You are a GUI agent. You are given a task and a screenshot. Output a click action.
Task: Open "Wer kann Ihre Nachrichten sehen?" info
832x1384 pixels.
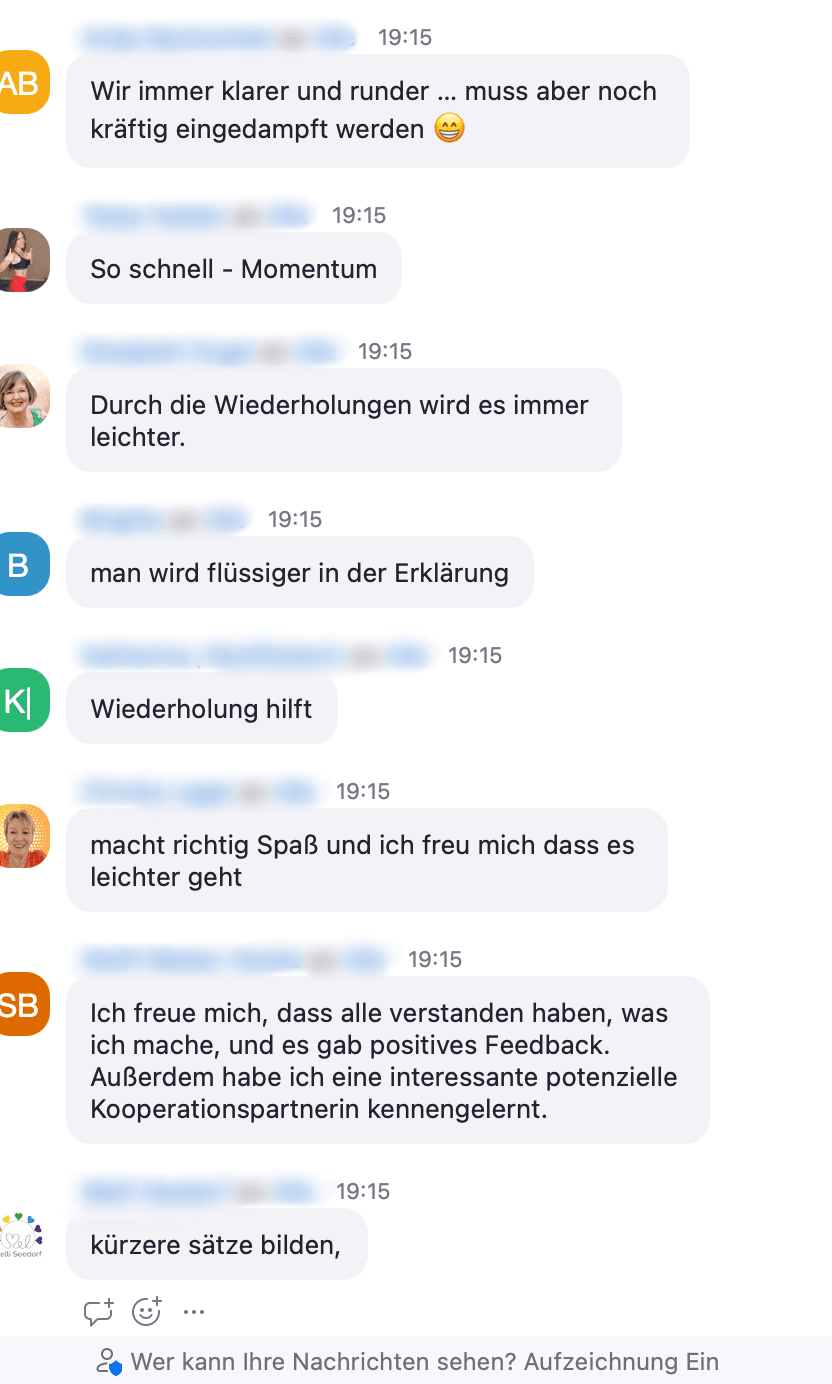[408, 1361]
